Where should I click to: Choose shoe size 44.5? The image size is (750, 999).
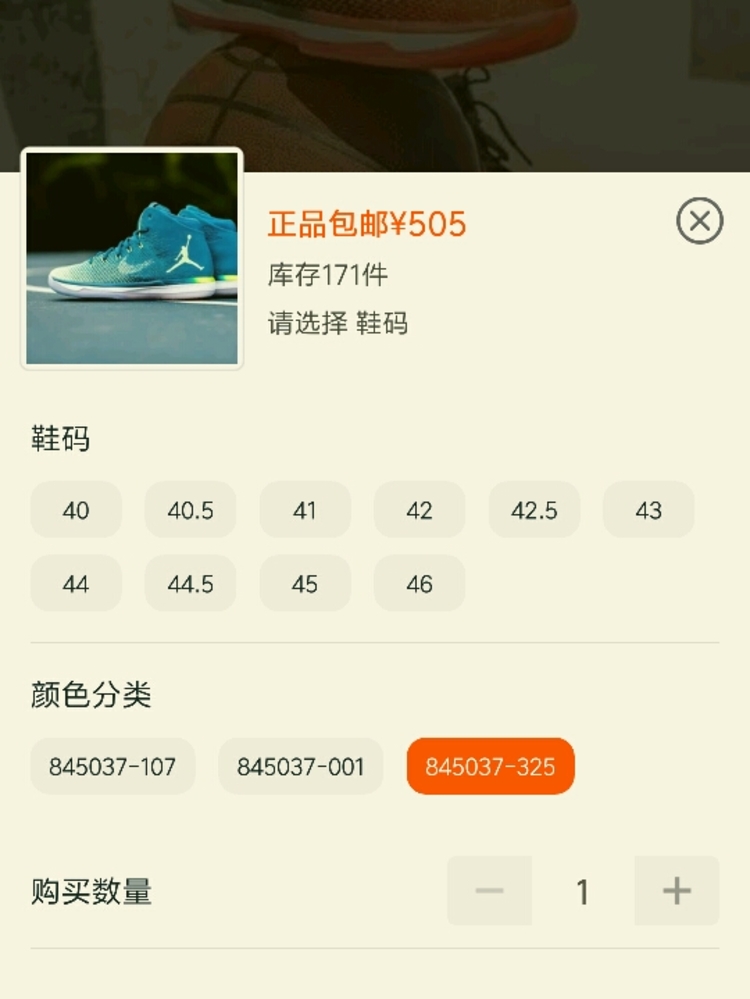pos(190,583)
